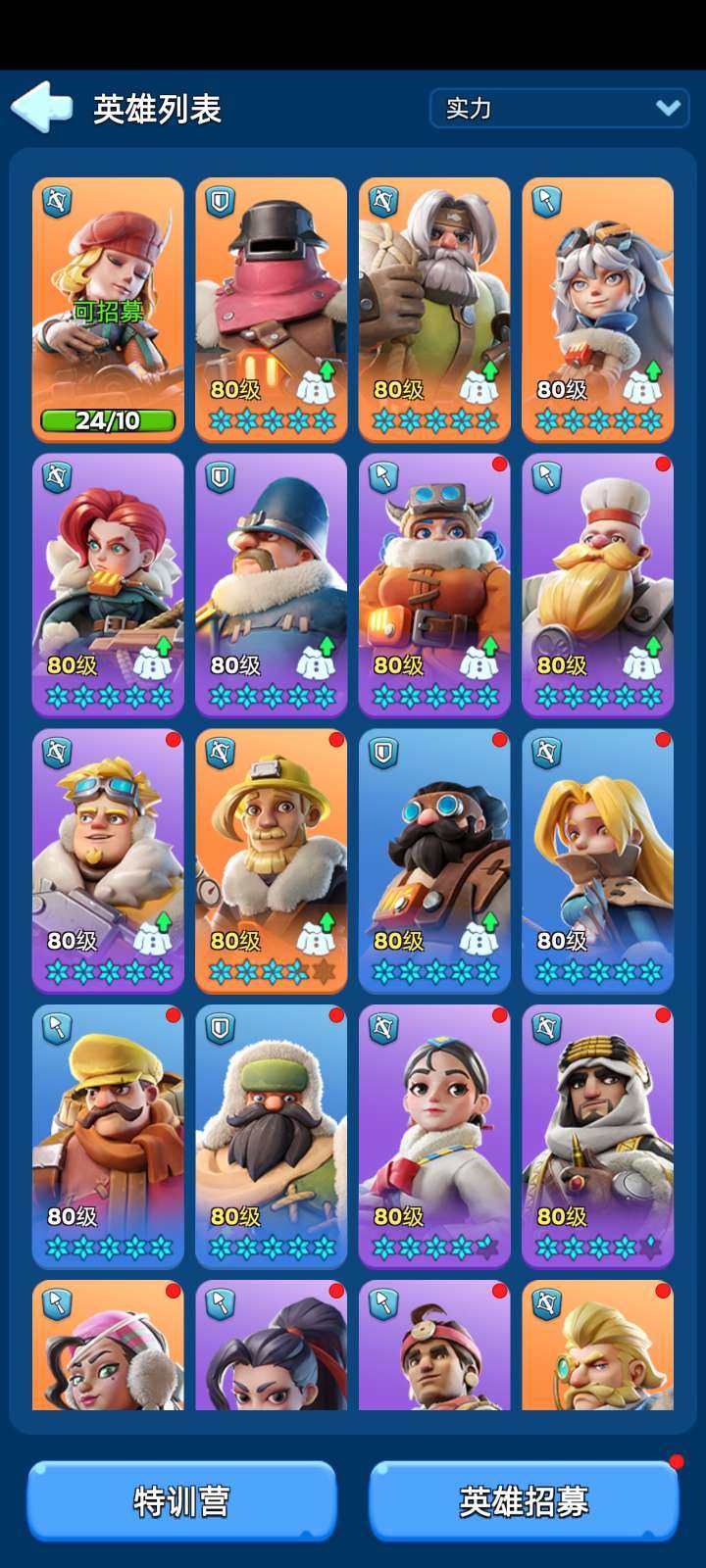Select the hero in the green fur hat
706x1568 pixels.
coord(271,1135)
